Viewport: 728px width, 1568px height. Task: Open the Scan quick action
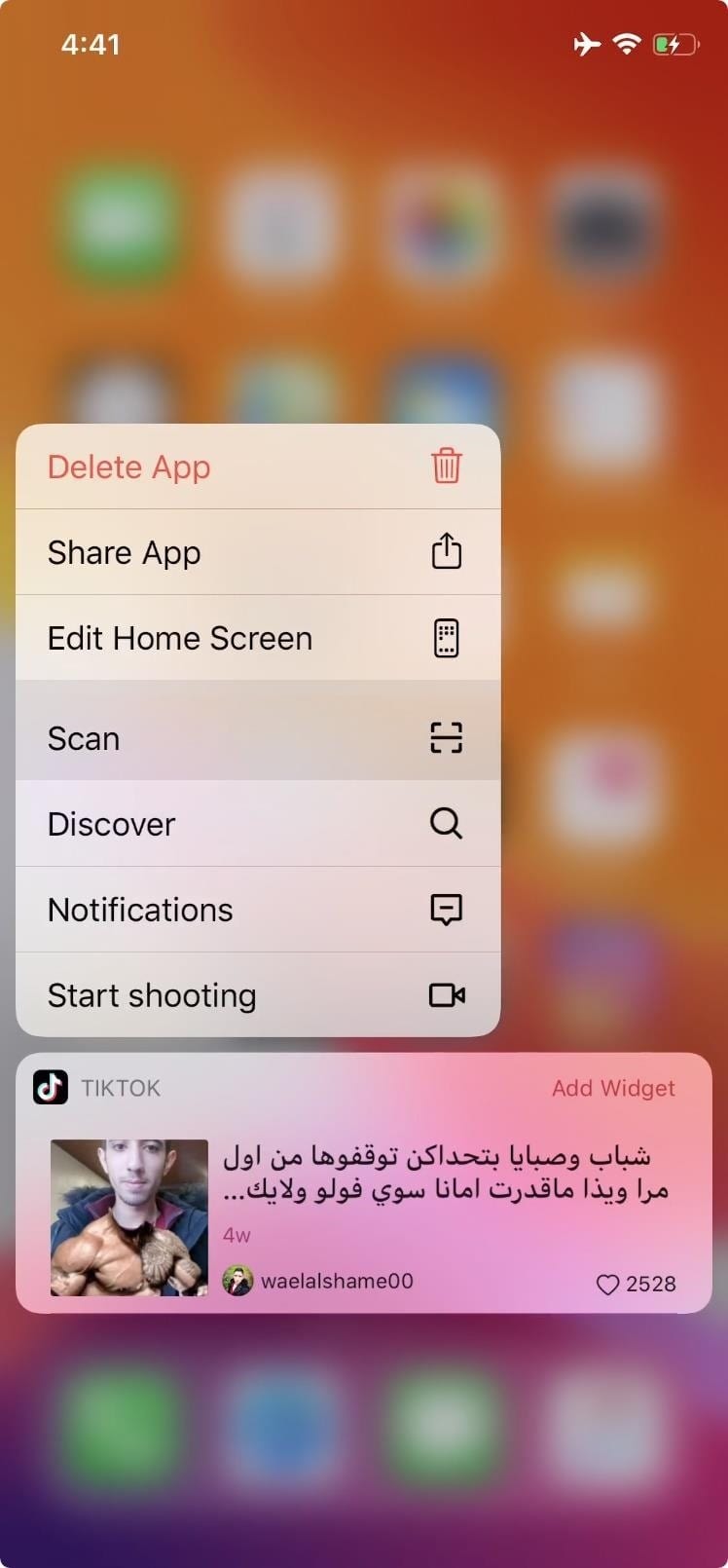(258, 737)
